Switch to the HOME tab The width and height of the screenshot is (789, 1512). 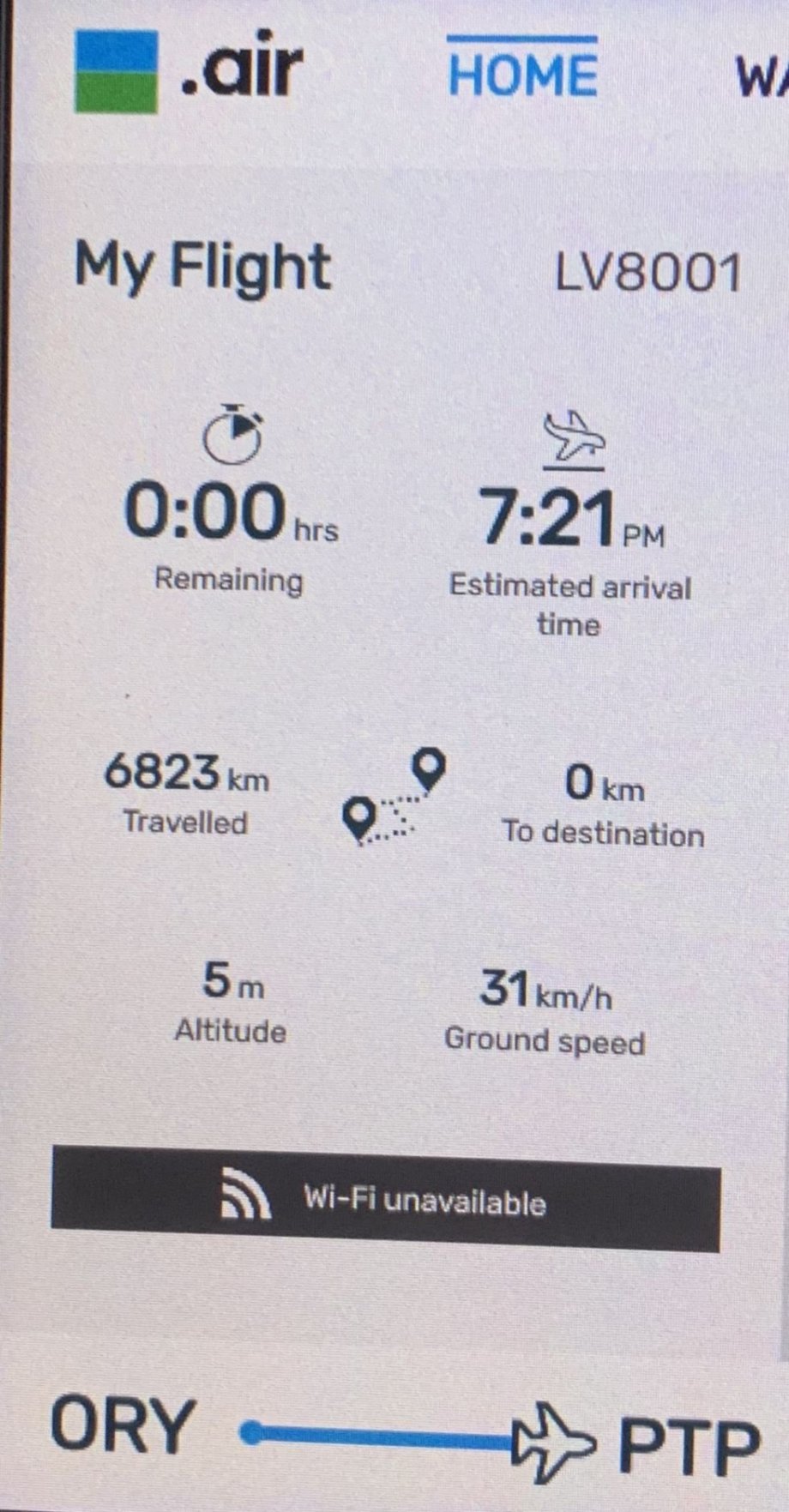coord(522,74)
